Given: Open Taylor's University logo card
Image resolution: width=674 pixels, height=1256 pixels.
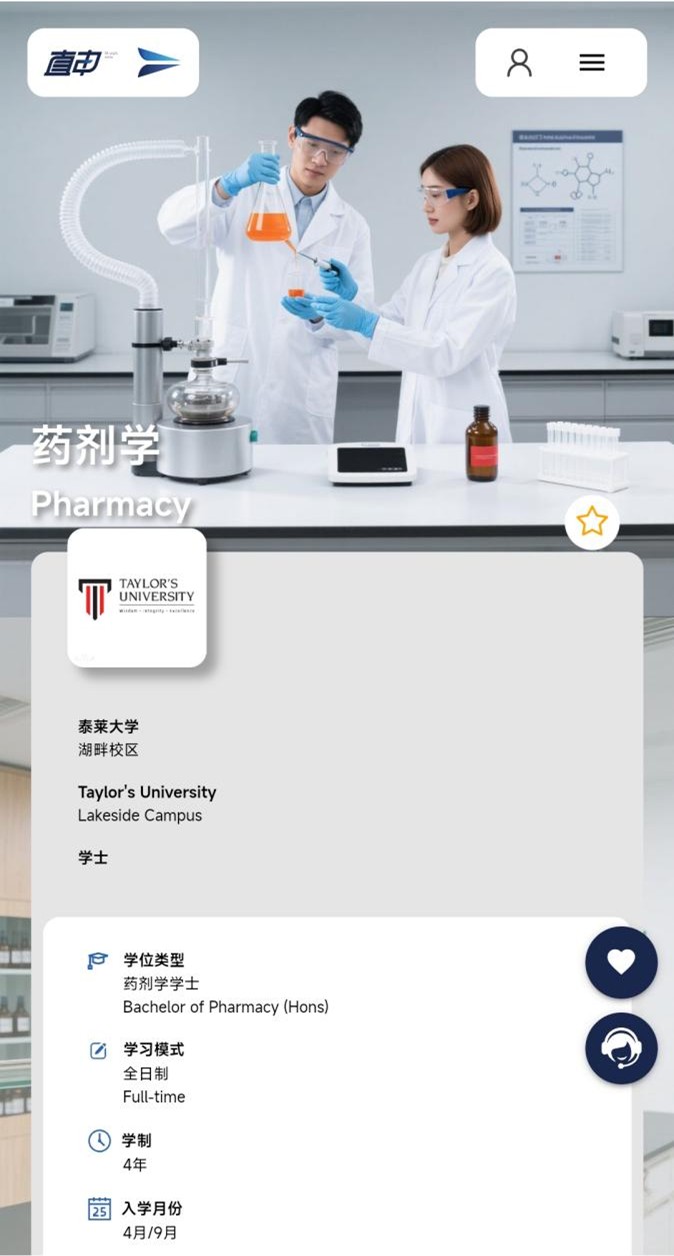Looking at the screenshot, I should pyautogui.click(x=137, y=598).
